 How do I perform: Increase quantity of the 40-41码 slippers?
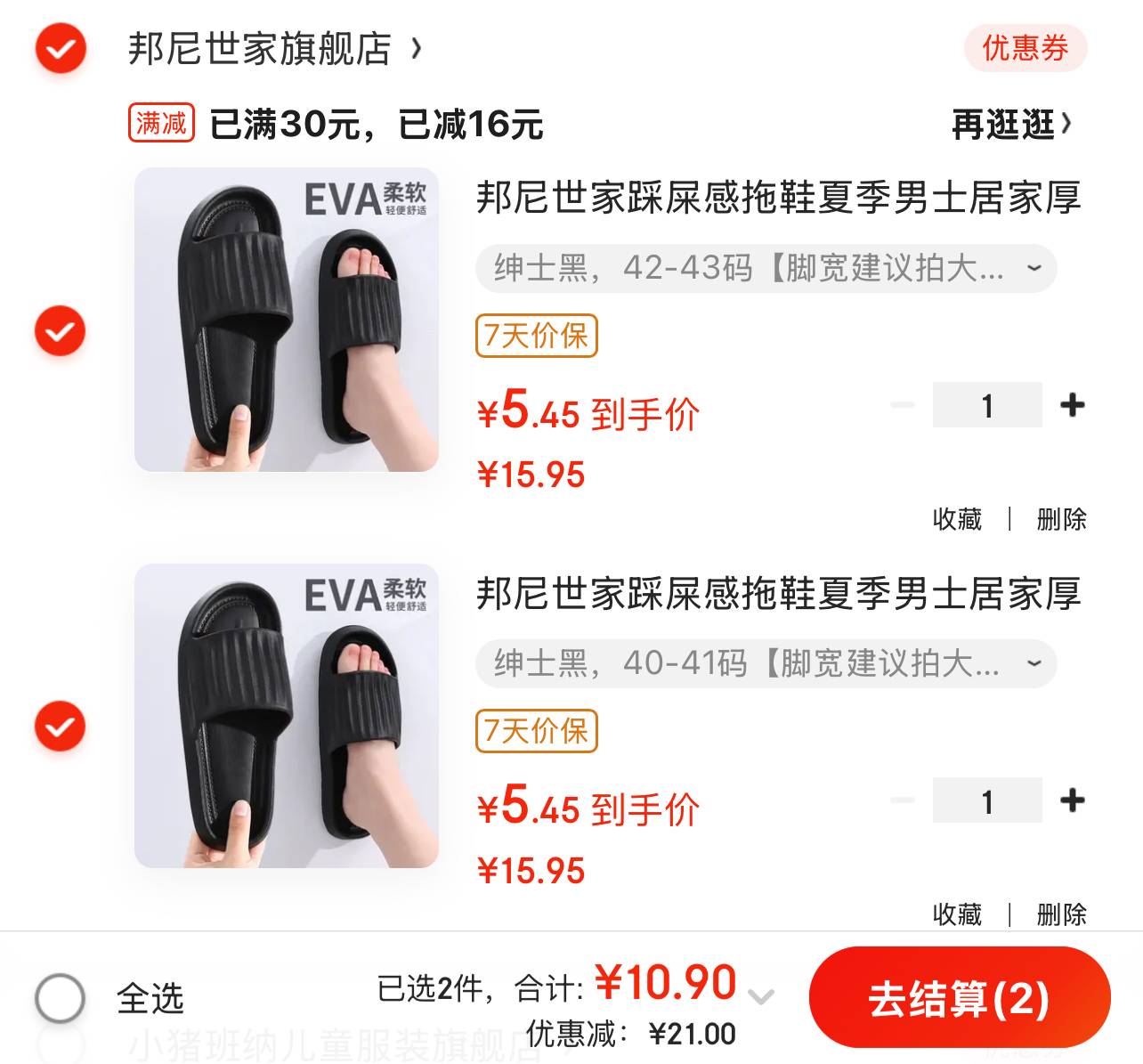tap(1073, 800)
